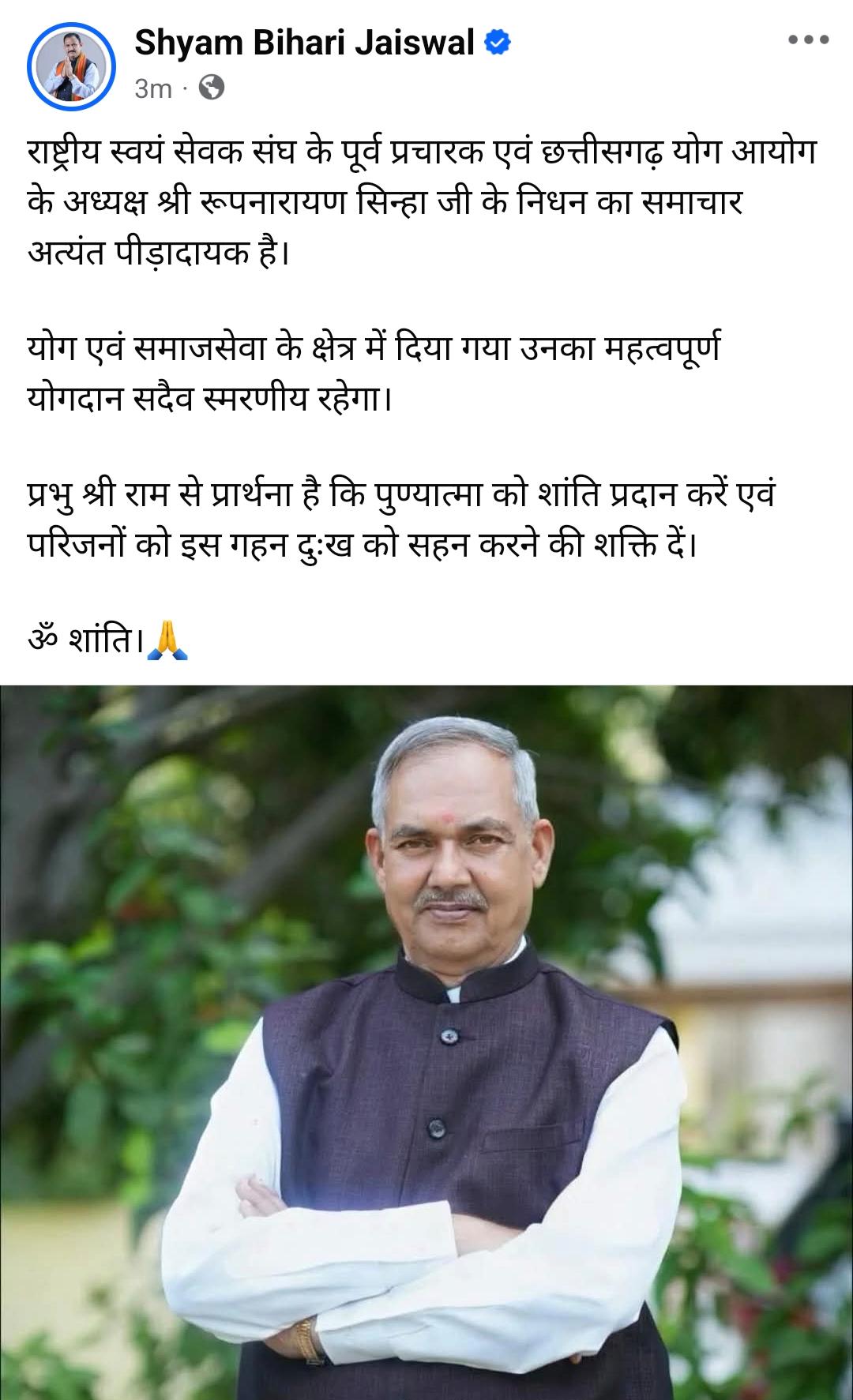Tap the Shyam Bihari Jaiswal name link
The width and height of the screenshot is (853, 1400).
pyautogui.click(x=304, y=43)
